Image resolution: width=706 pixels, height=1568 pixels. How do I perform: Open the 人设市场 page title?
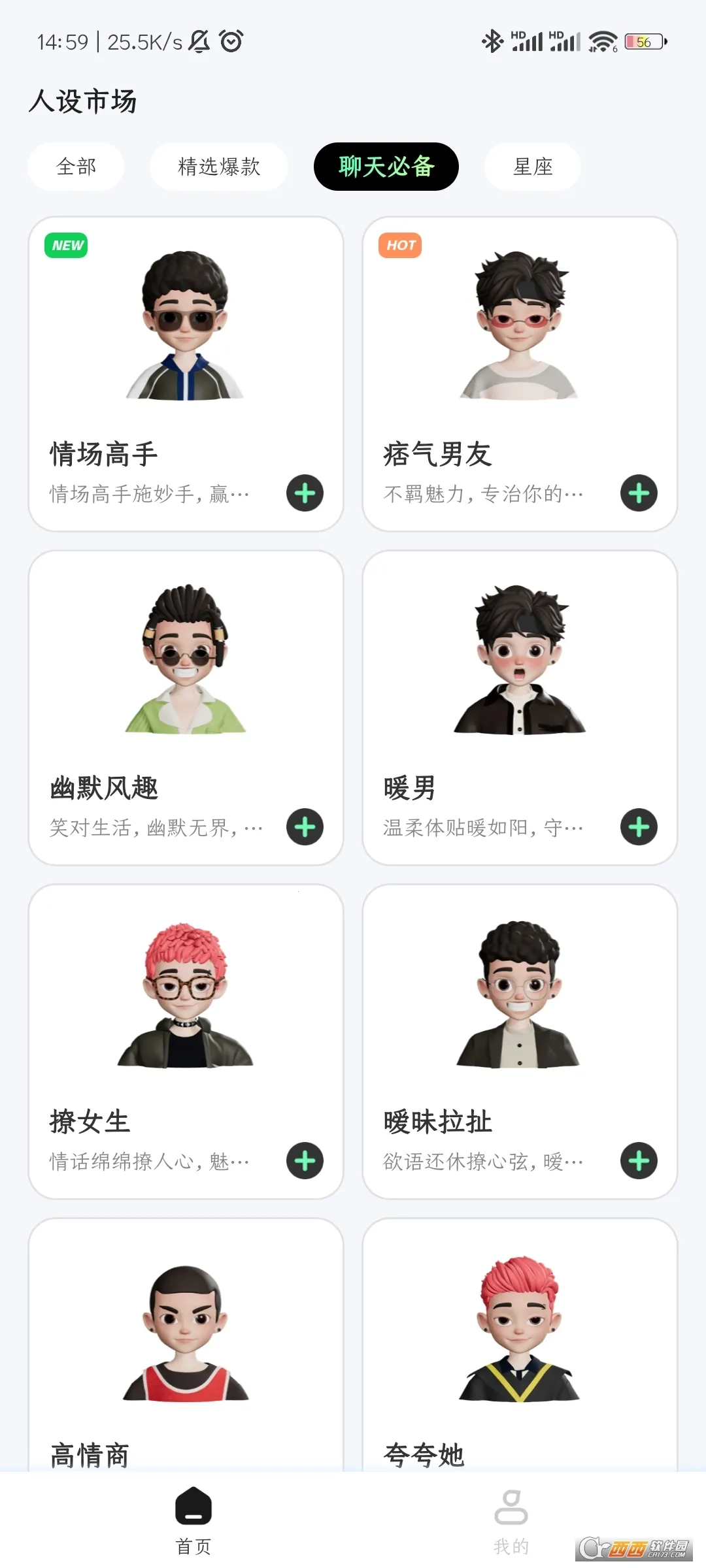pyautogui.click(x=83, y=102)
